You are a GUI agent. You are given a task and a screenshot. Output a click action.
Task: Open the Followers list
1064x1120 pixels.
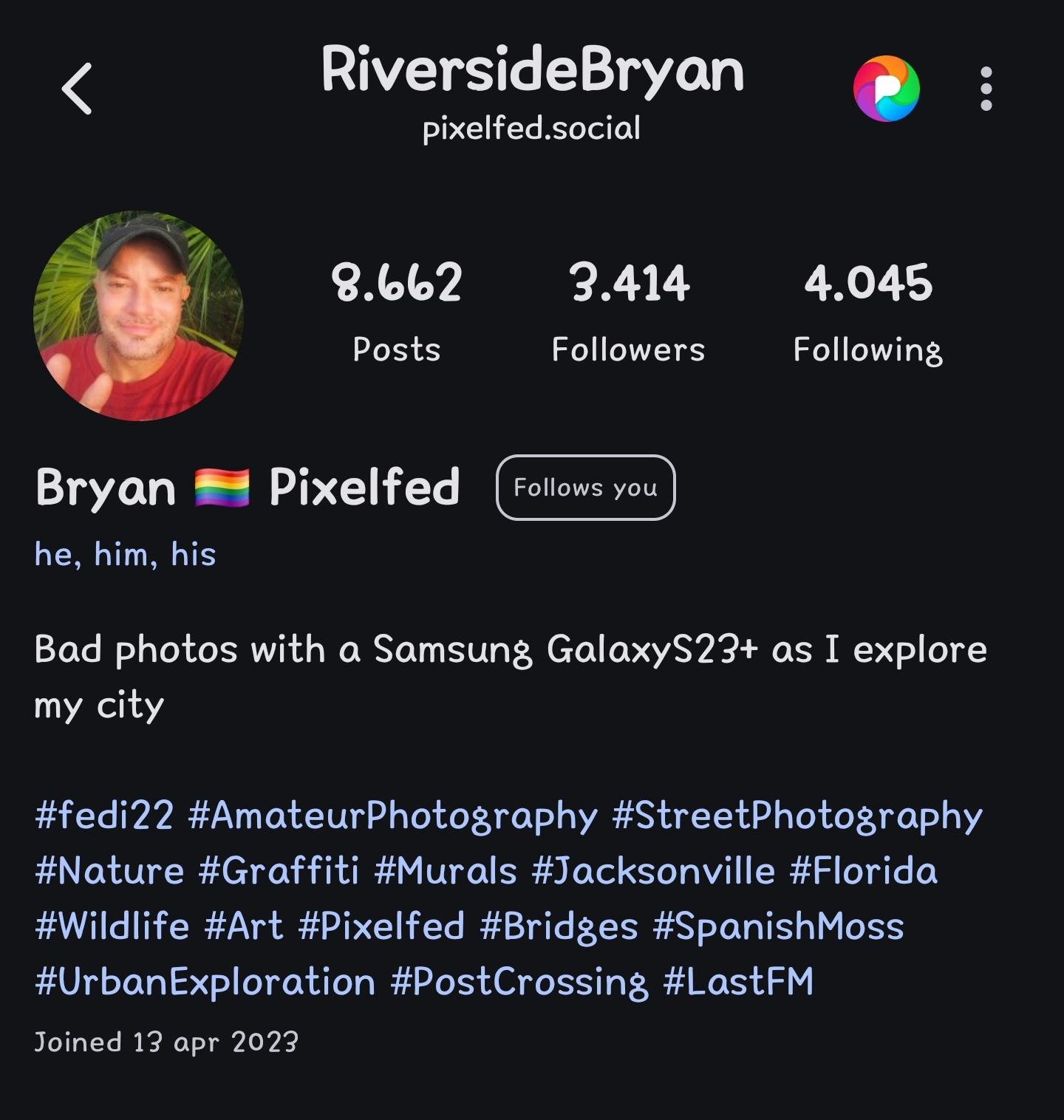630,310
